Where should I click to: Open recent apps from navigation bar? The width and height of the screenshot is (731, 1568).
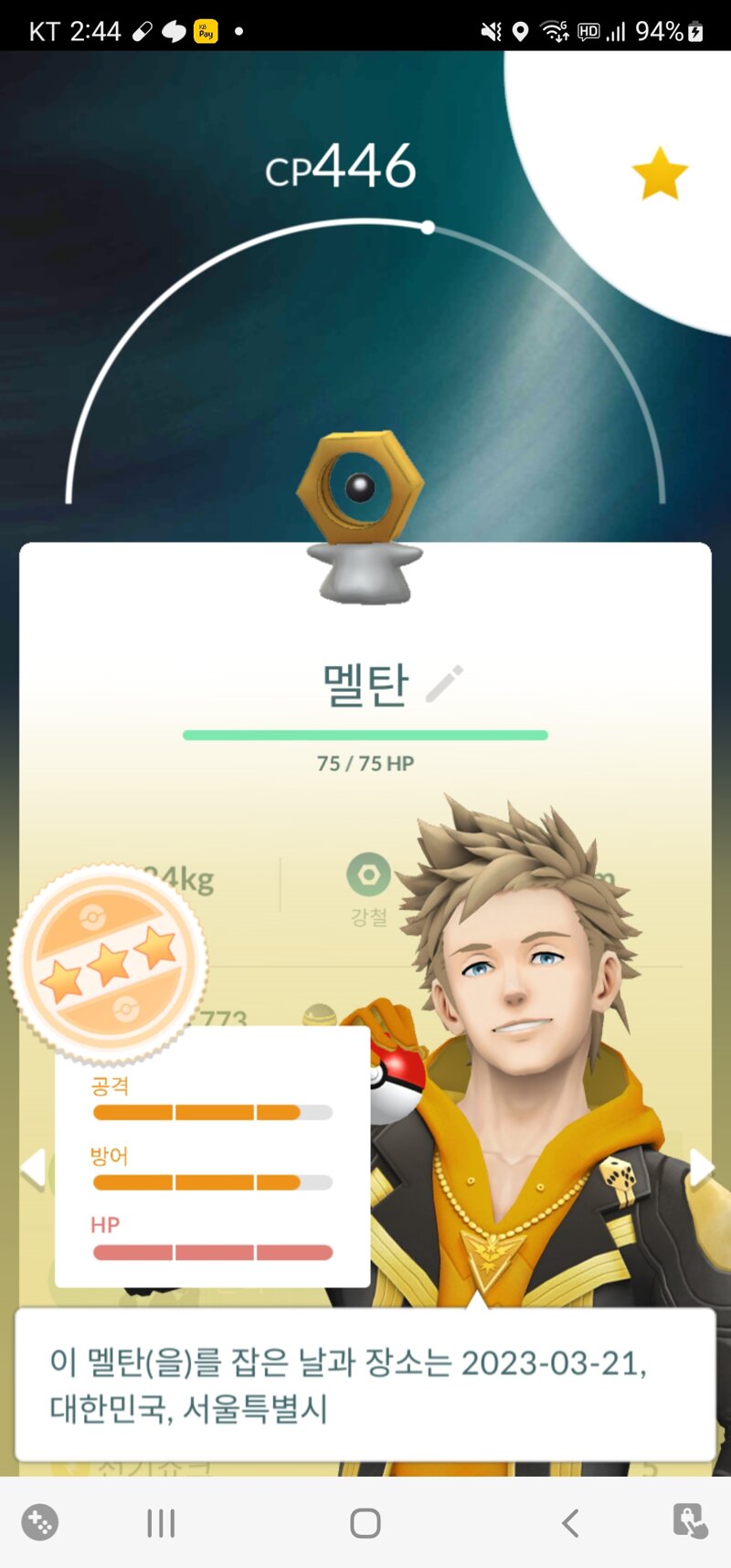tap(161, 1522)
